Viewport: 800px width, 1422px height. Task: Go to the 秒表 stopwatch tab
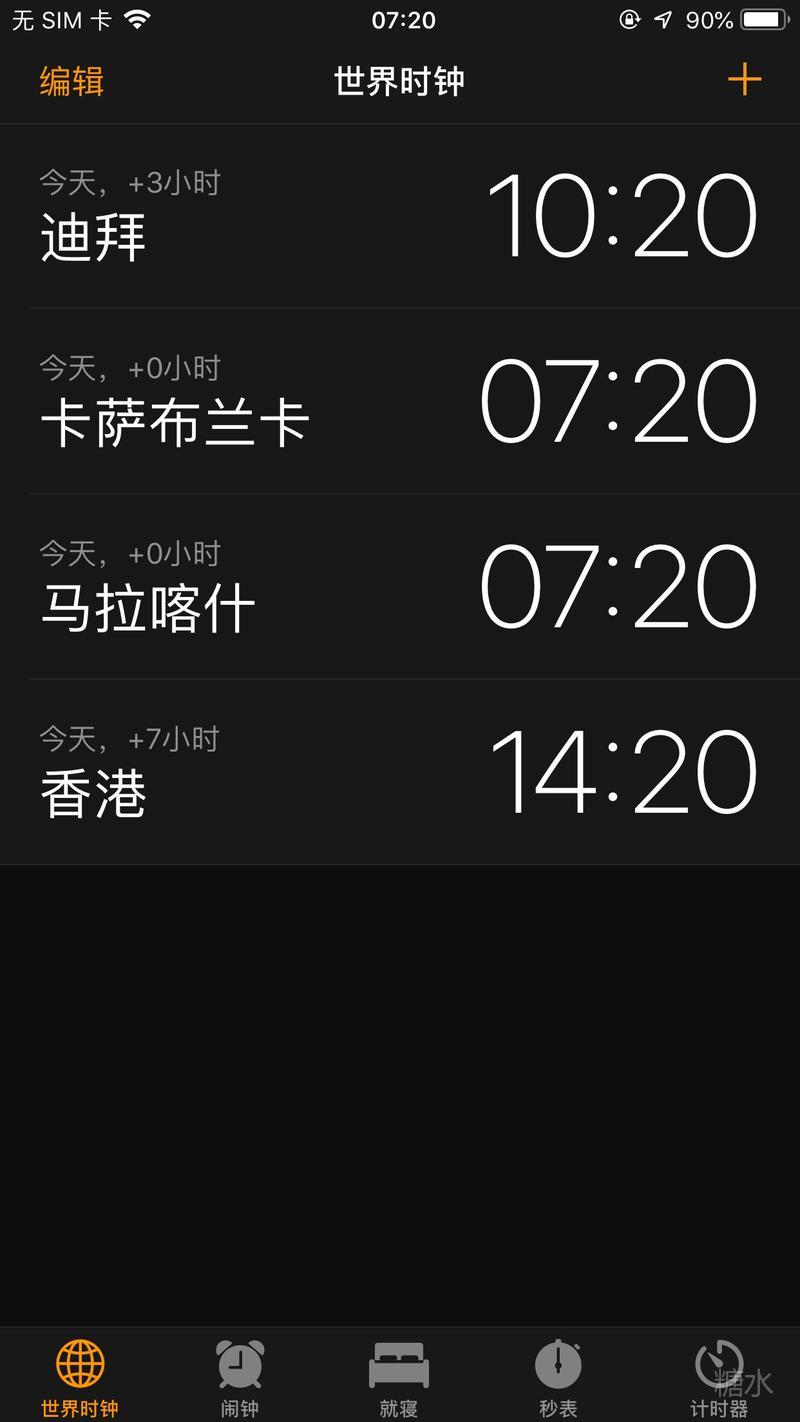click(558, 1378)
